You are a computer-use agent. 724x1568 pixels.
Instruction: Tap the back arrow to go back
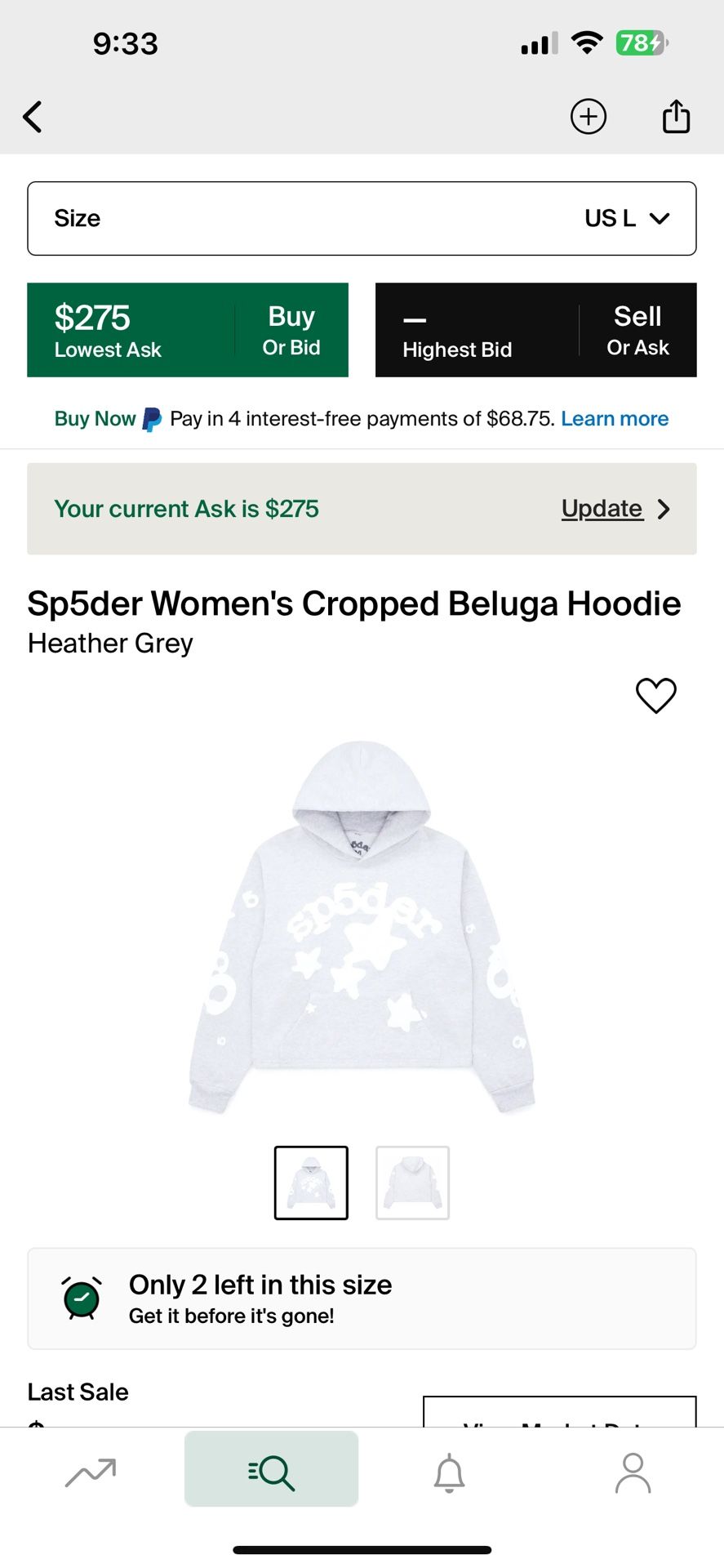tap(33, 116)
